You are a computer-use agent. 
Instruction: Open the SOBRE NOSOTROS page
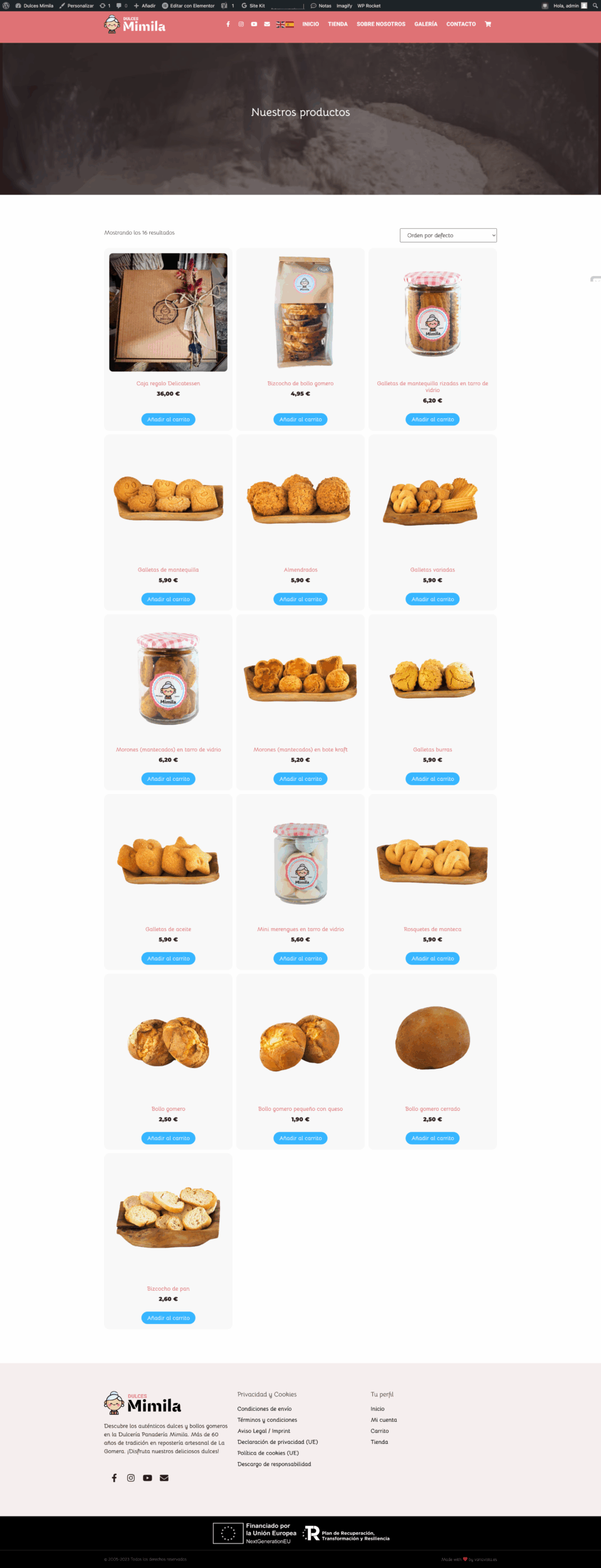pos(380,24)
